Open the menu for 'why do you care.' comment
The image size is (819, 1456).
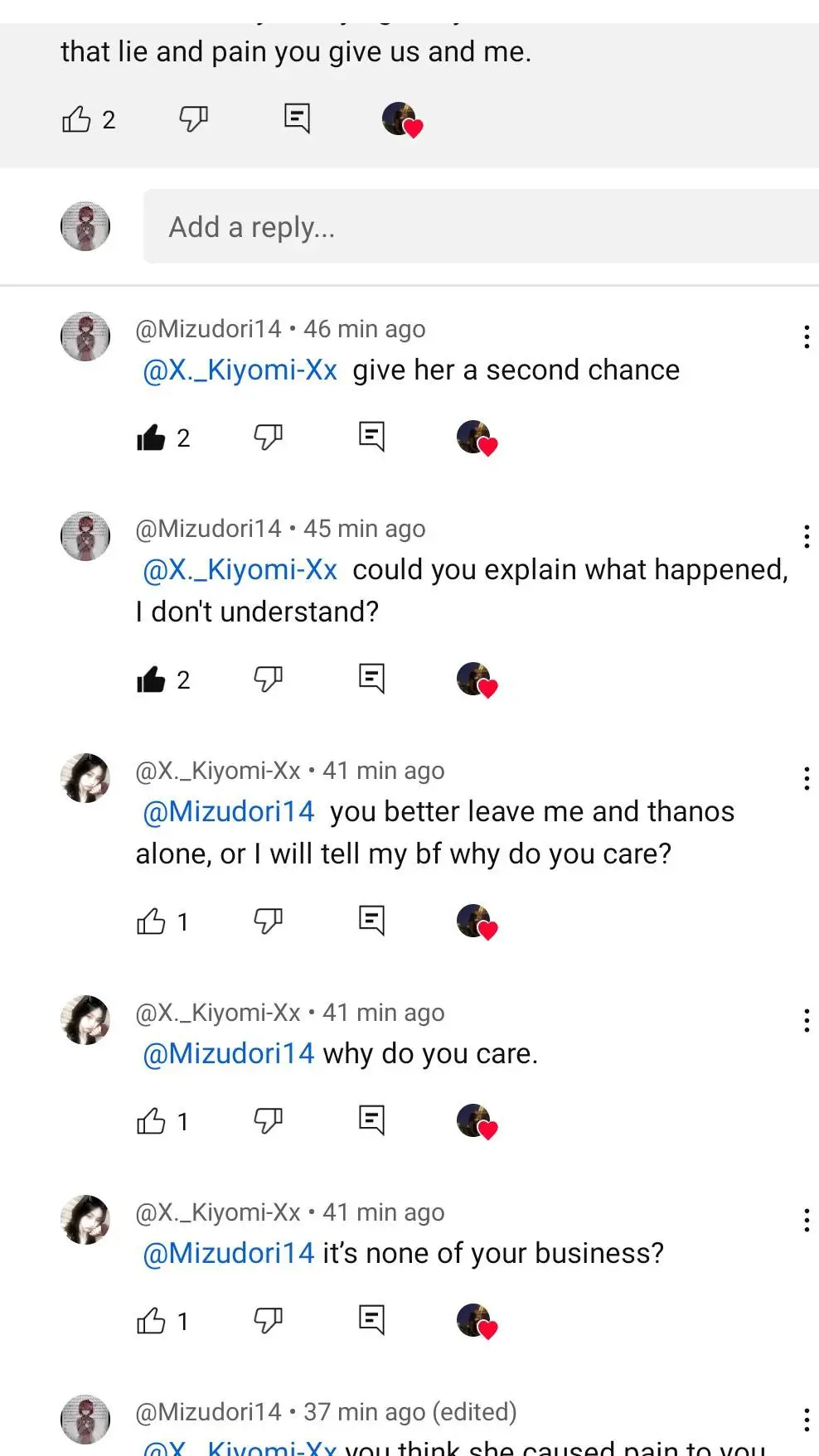coord(806,1020)
